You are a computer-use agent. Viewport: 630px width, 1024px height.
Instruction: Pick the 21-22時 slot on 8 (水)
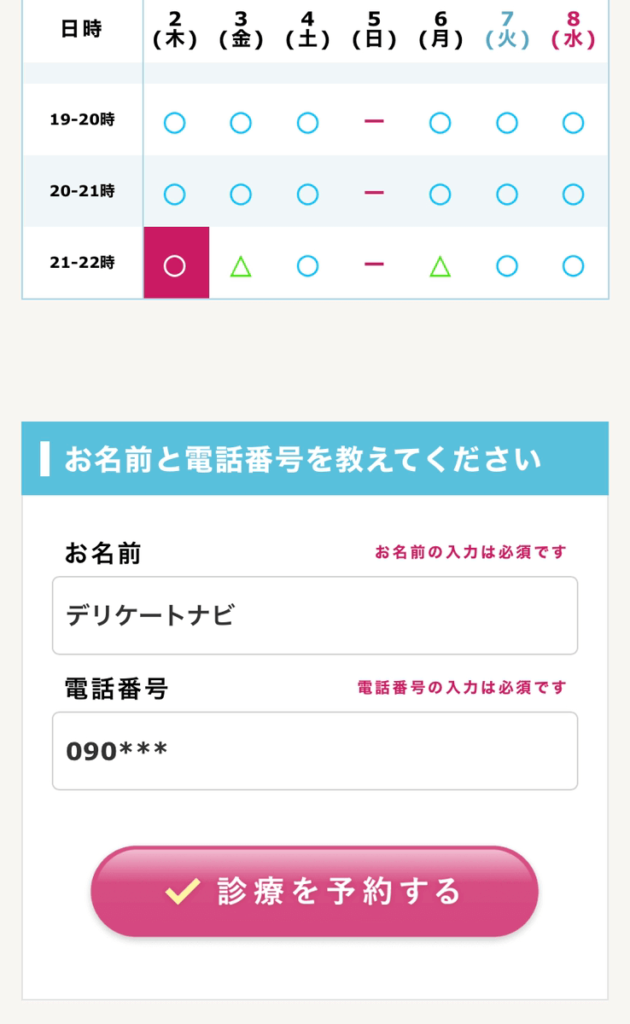[x=573, y=266]
